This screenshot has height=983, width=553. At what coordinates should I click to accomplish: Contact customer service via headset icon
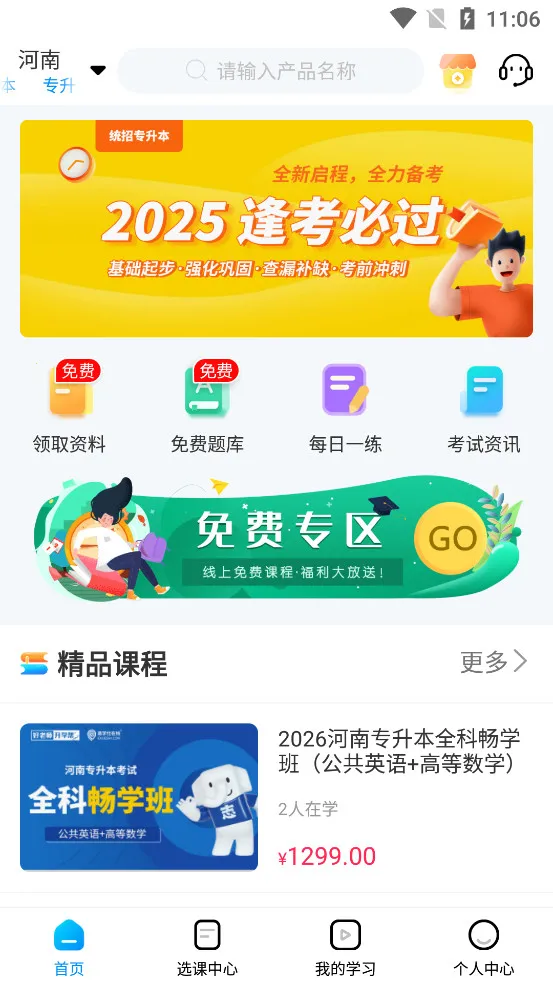pos(515,70)
